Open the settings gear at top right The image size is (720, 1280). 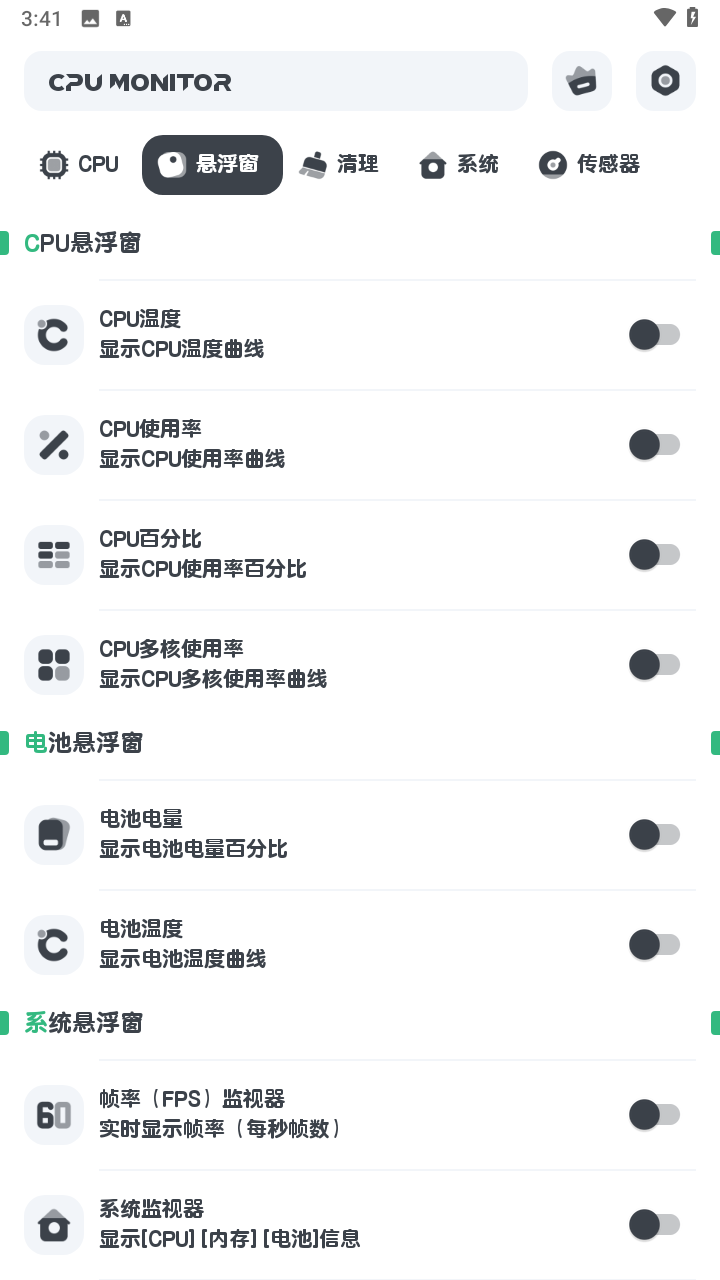tap(665, 81)
